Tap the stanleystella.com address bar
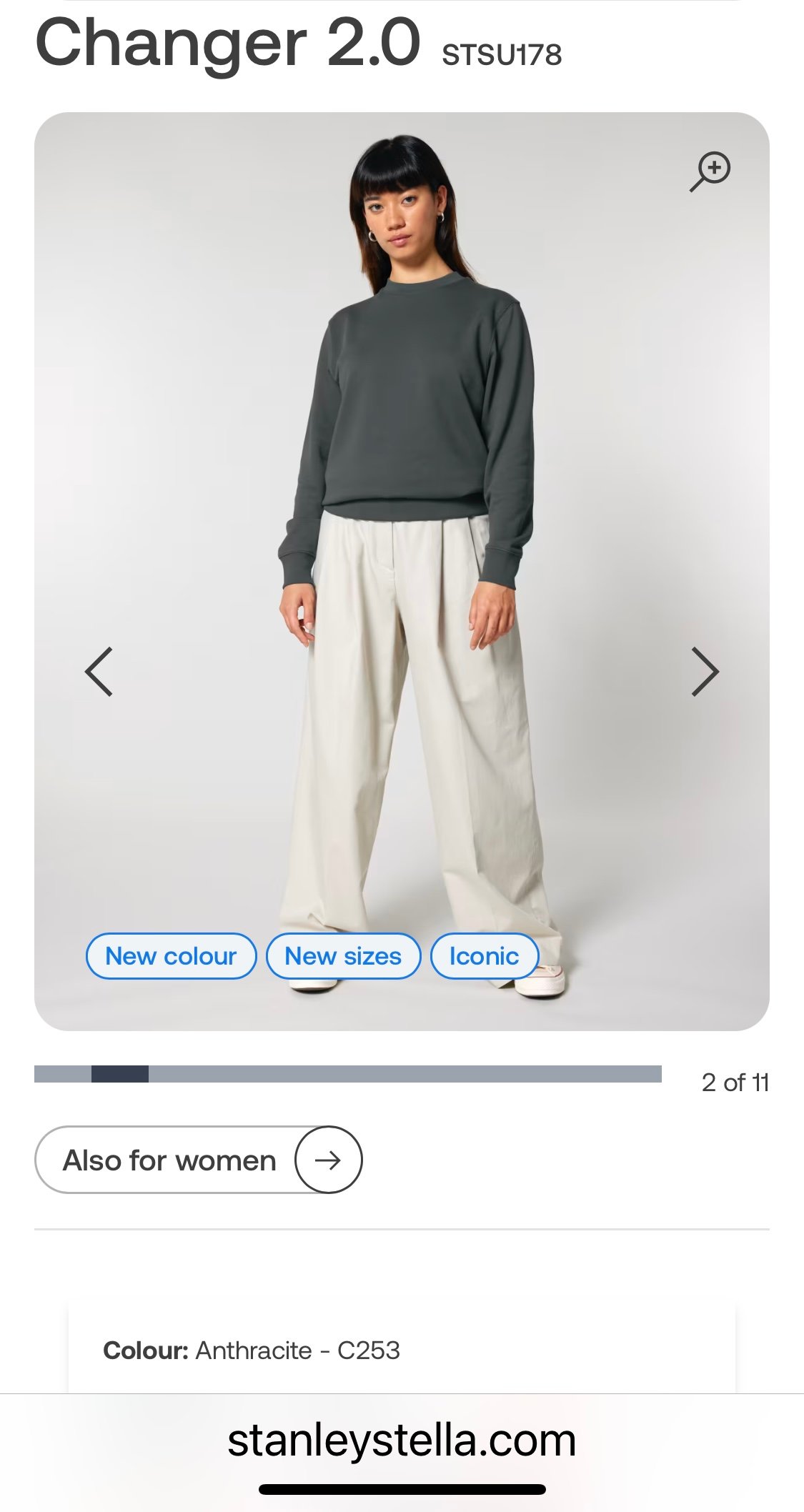 [x=402, y=1441]
